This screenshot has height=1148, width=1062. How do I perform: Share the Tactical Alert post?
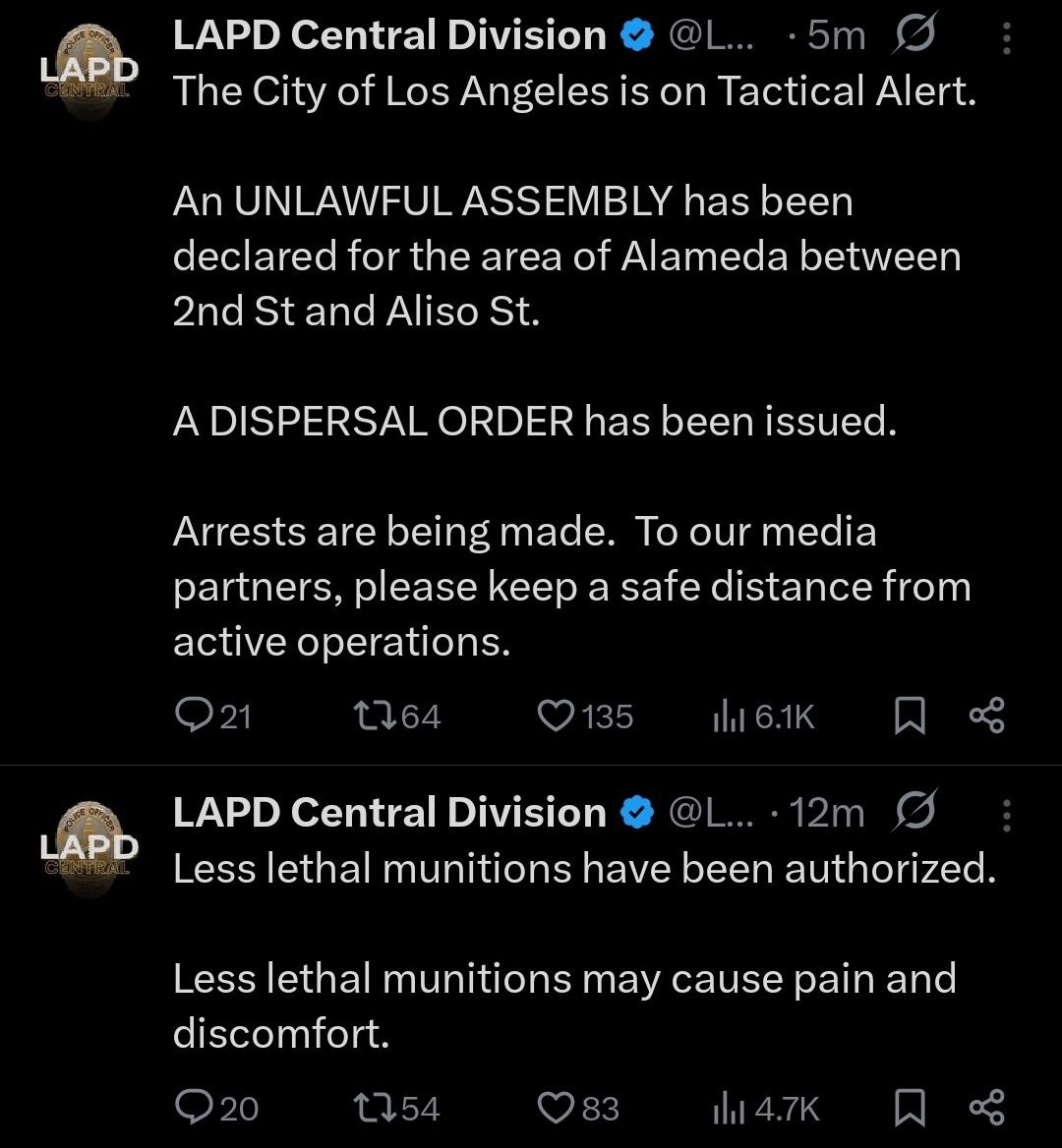[x=986, y=717]
